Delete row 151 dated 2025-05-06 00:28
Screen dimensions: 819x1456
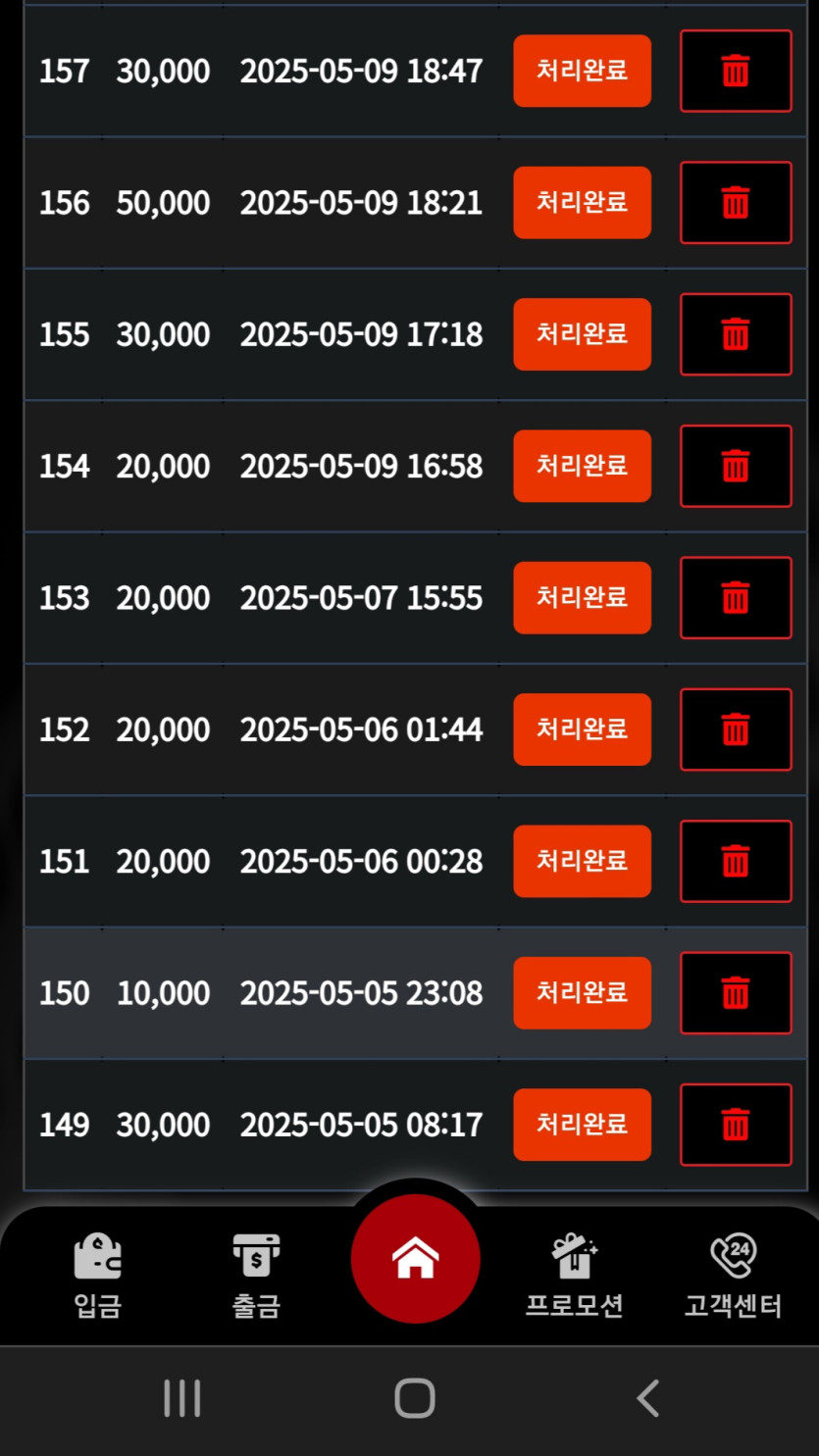tap(736, 861)
